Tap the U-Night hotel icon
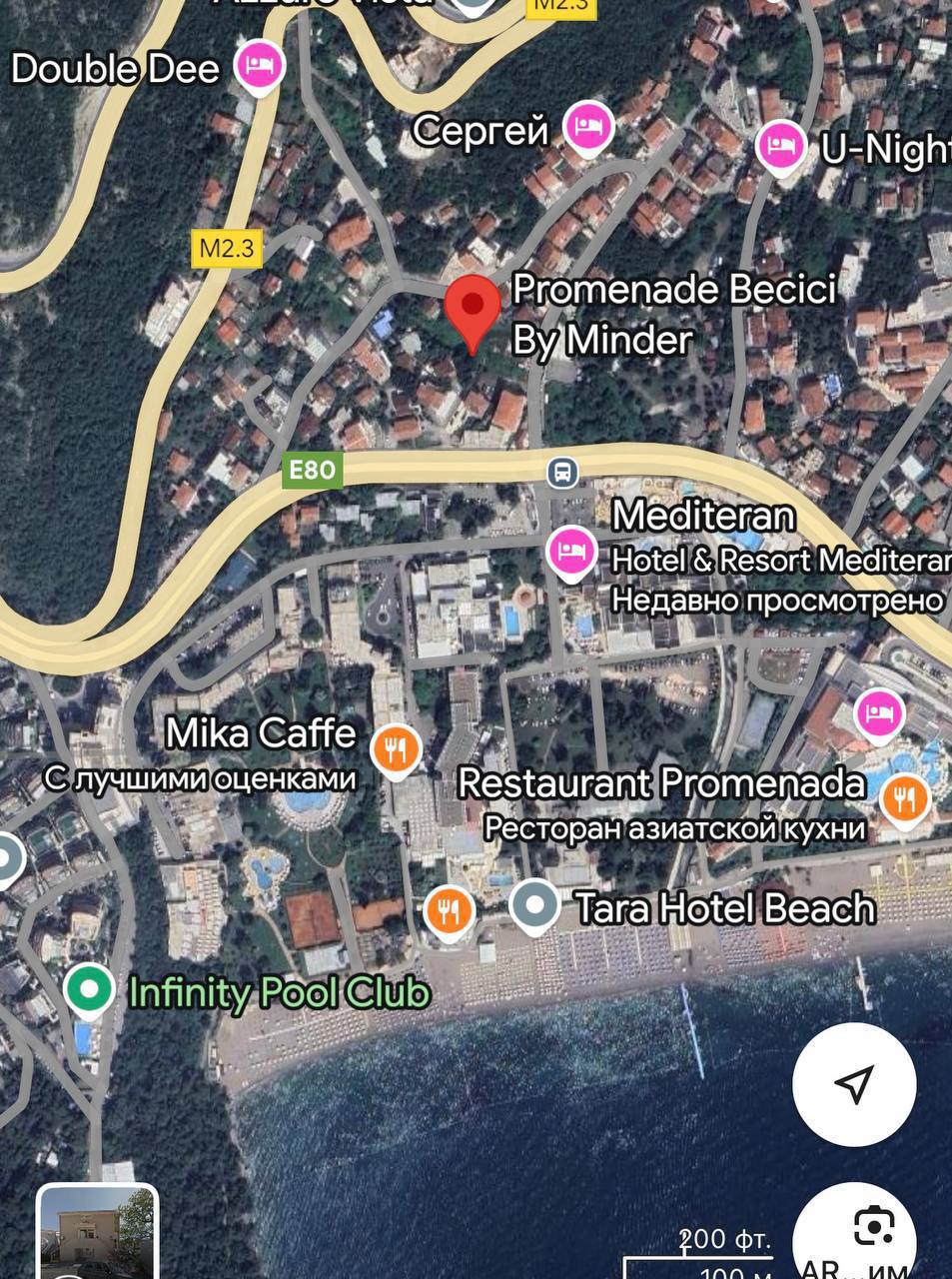 point(782,144)
